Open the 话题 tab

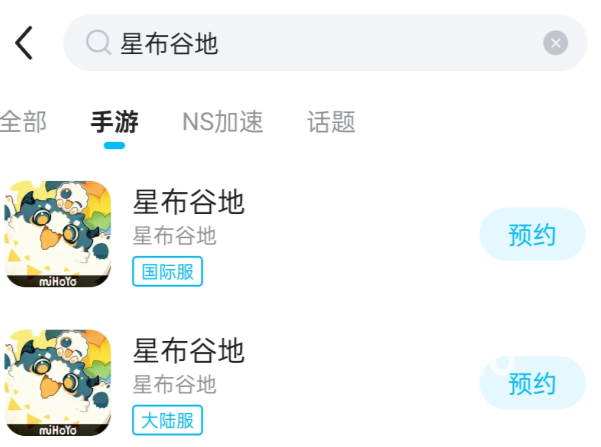pyautogui.click(x=331, y=122)
